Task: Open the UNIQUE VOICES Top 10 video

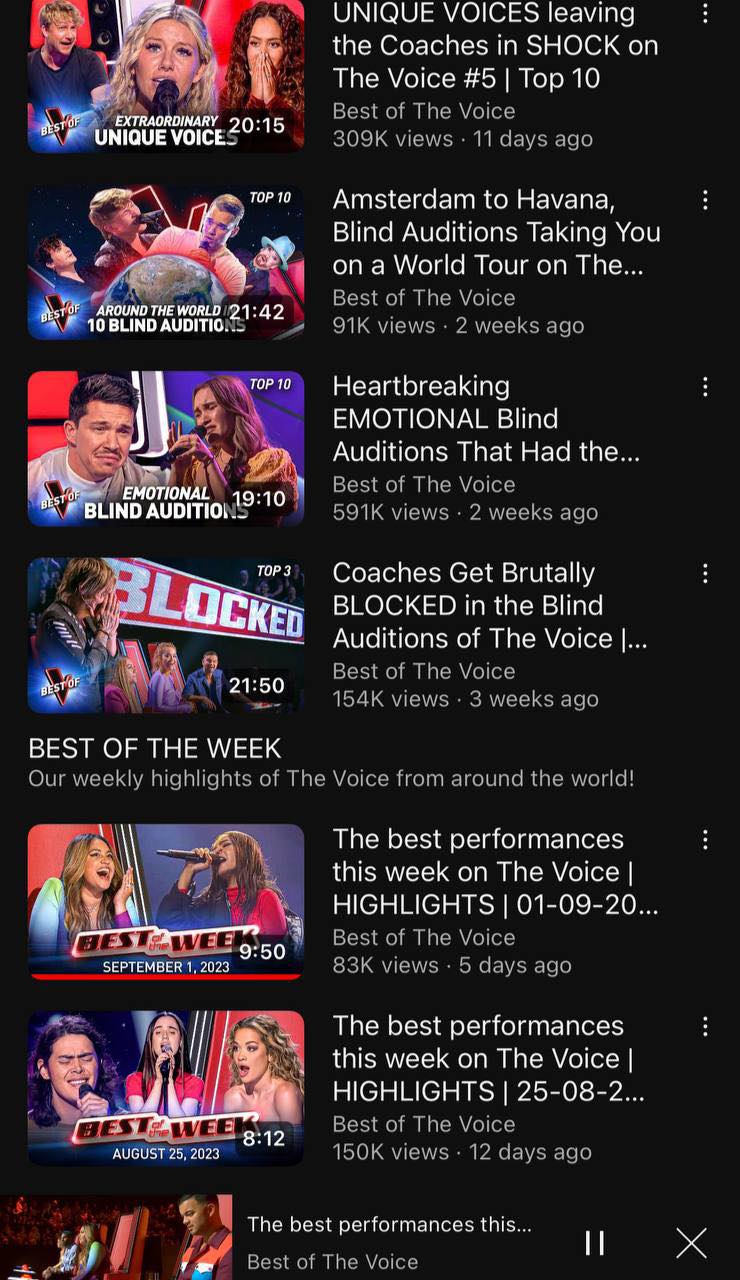Action: [166, 78]
